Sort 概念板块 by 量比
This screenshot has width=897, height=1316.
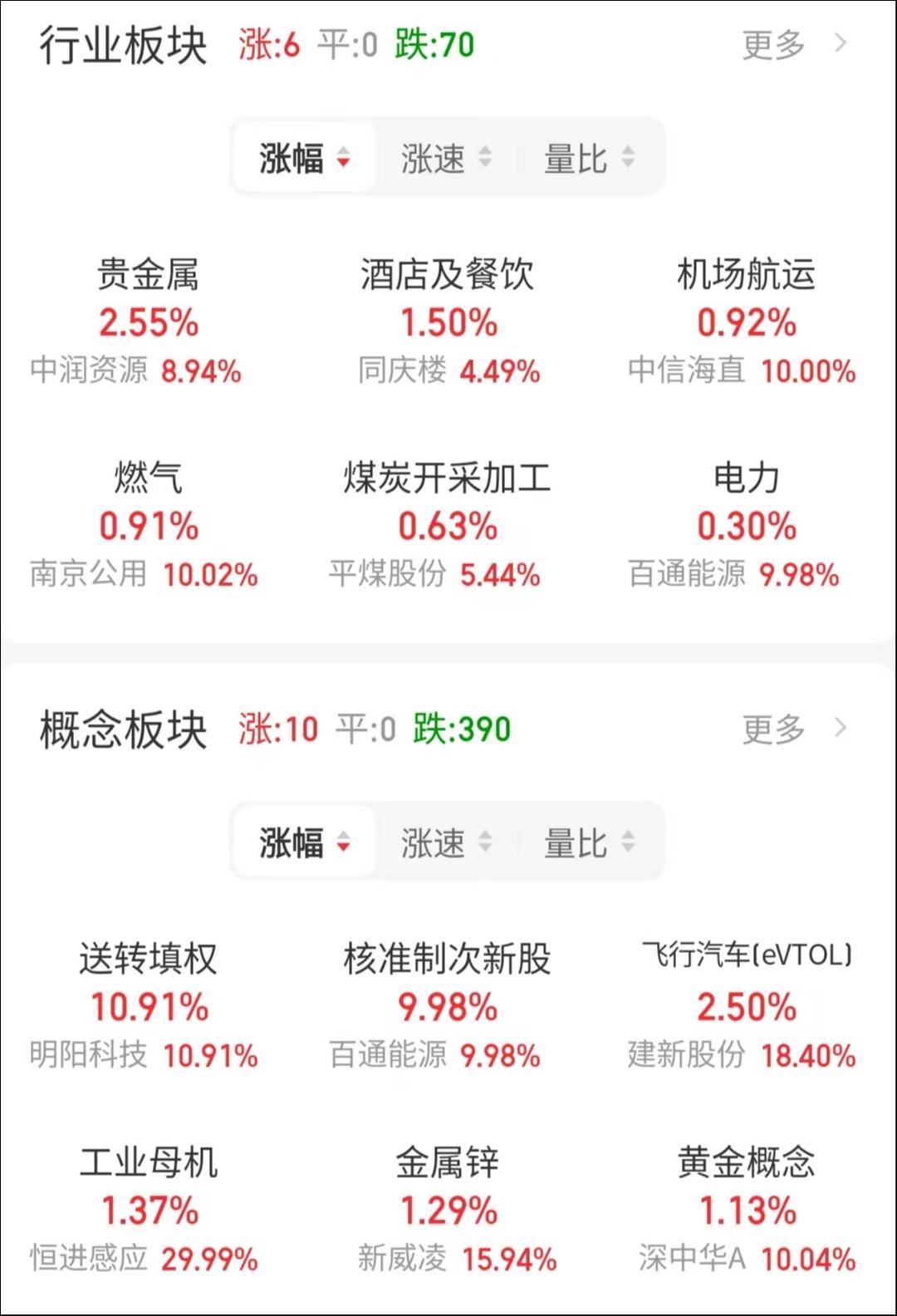point(589,842)
